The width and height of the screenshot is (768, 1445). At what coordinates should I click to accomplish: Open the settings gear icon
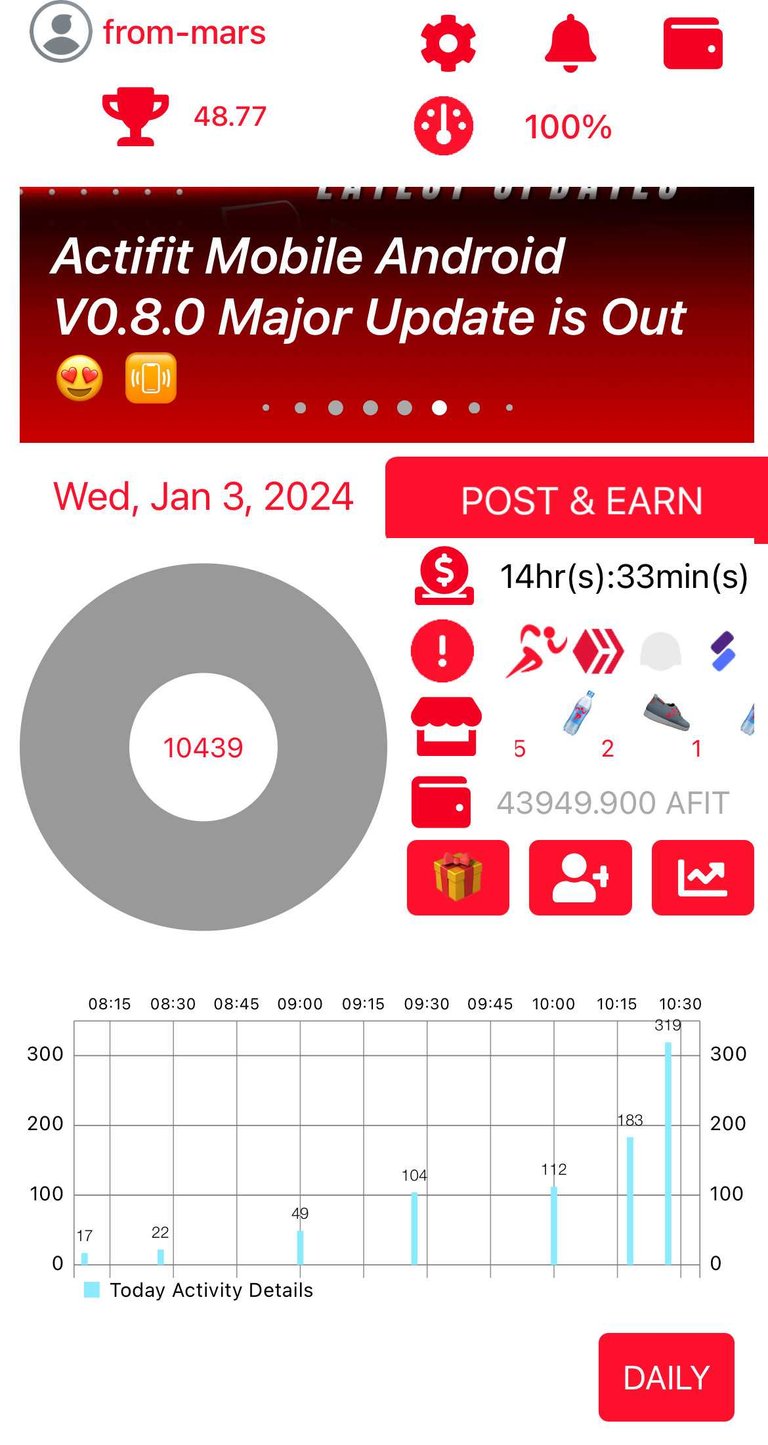448,44
